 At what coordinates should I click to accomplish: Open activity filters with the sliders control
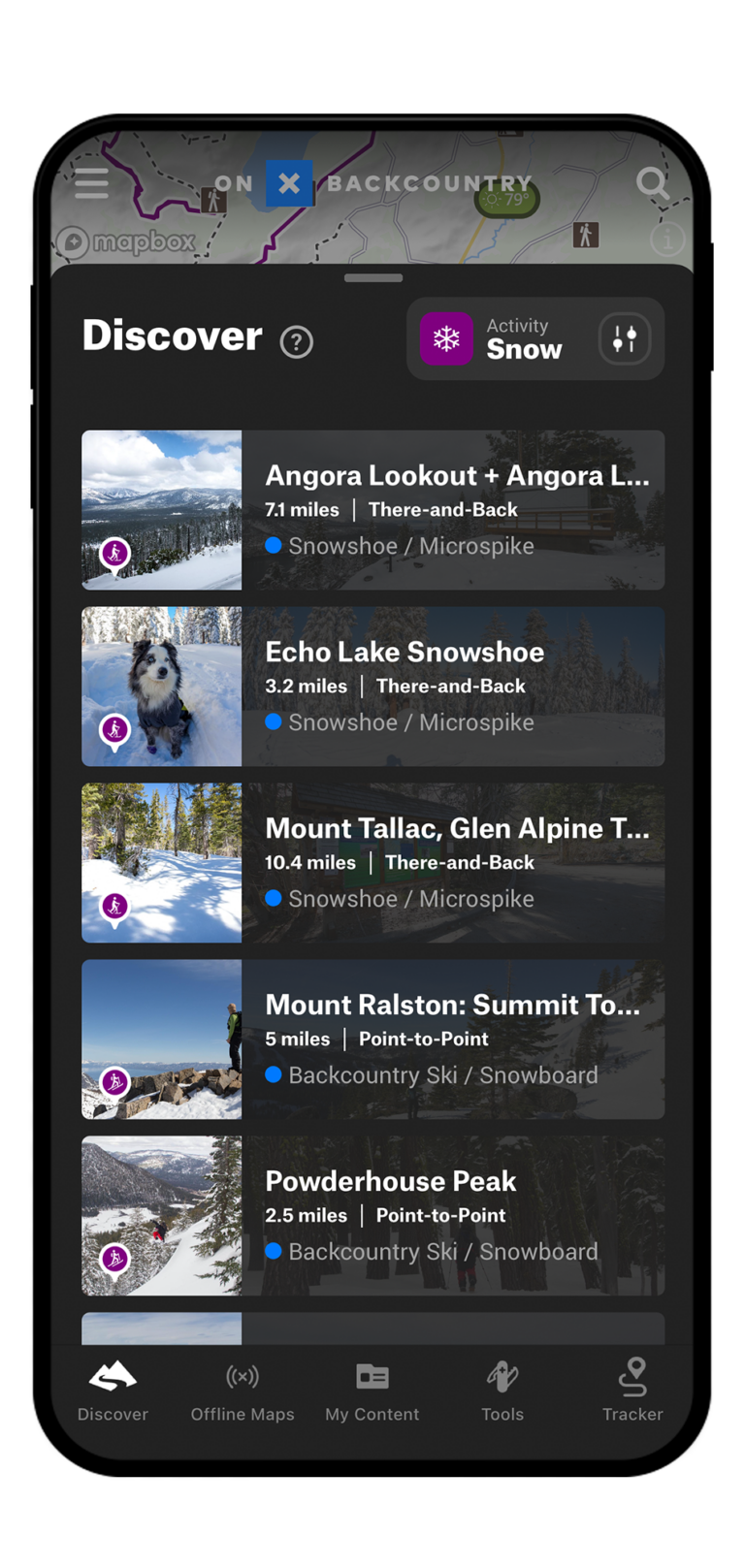click(625, 338)
